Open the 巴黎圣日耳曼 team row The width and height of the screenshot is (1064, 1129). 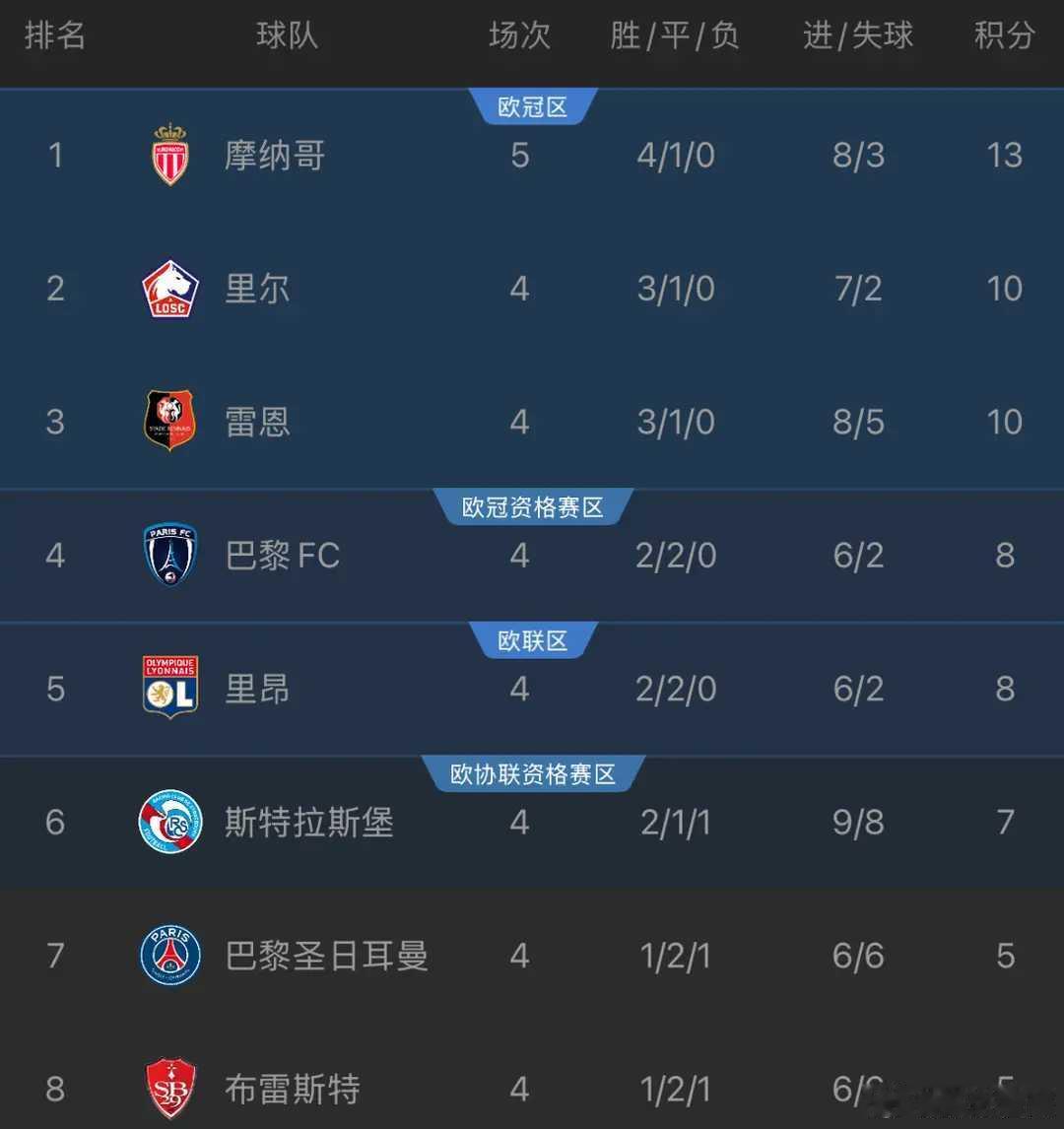coord(532,957)
